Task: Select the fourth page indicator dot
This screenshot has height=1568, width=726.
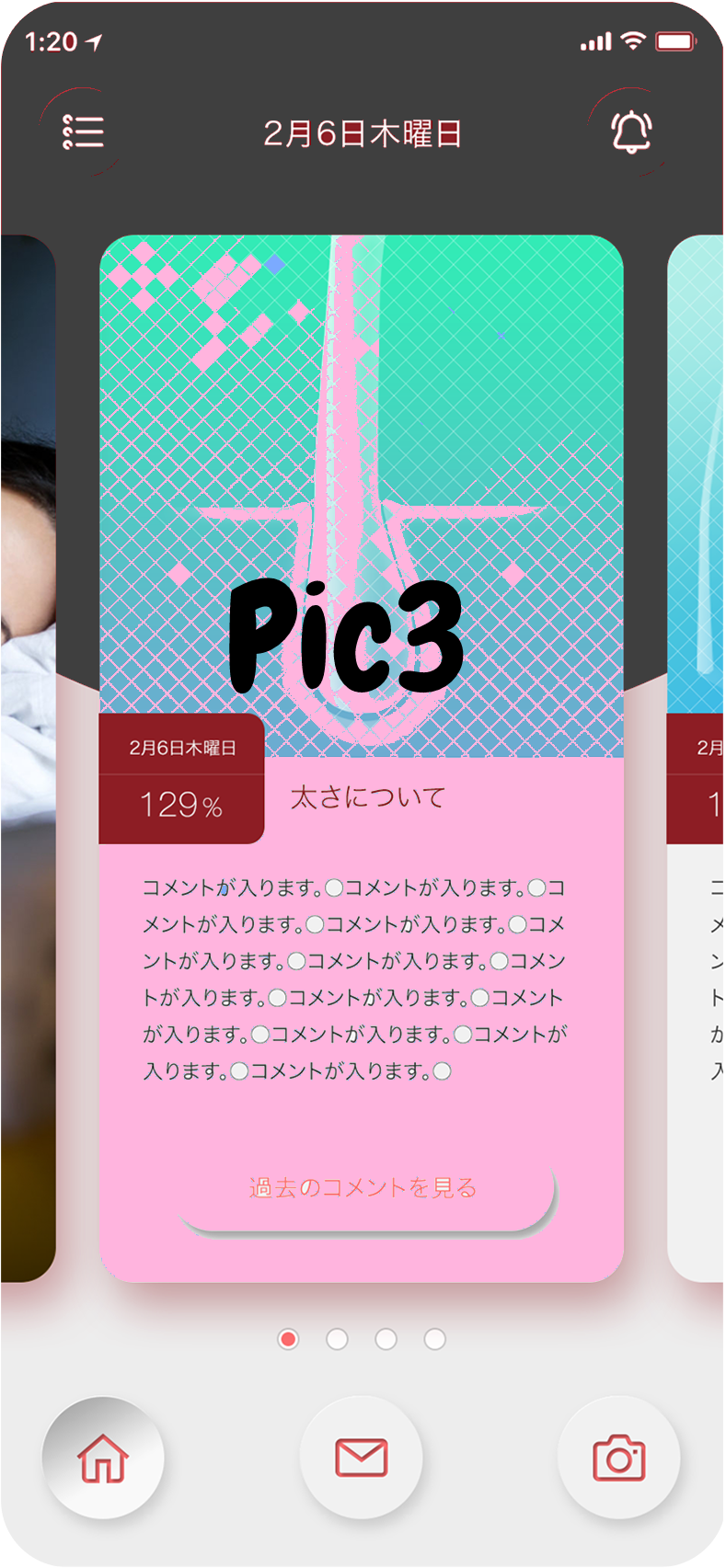Action: (435, 1339)
